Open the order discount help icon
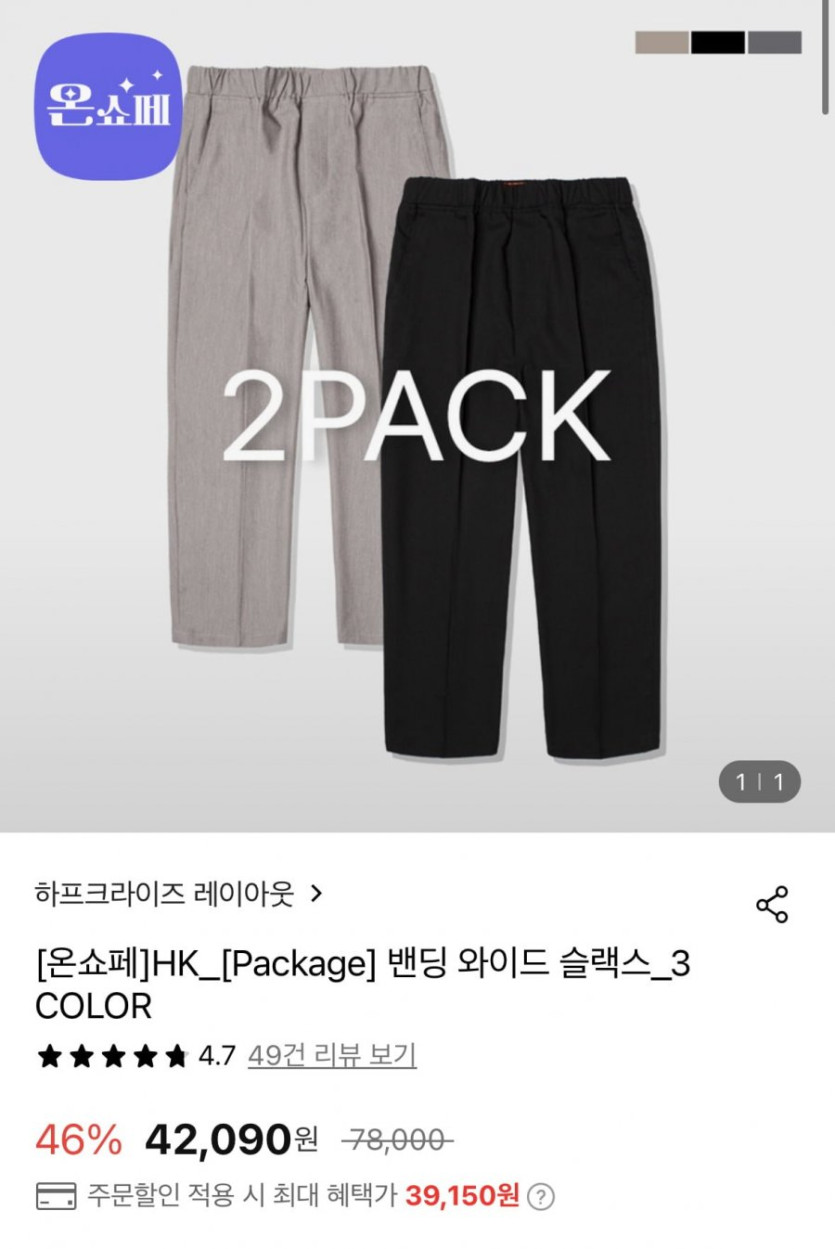 click(x=541, y=1196)
